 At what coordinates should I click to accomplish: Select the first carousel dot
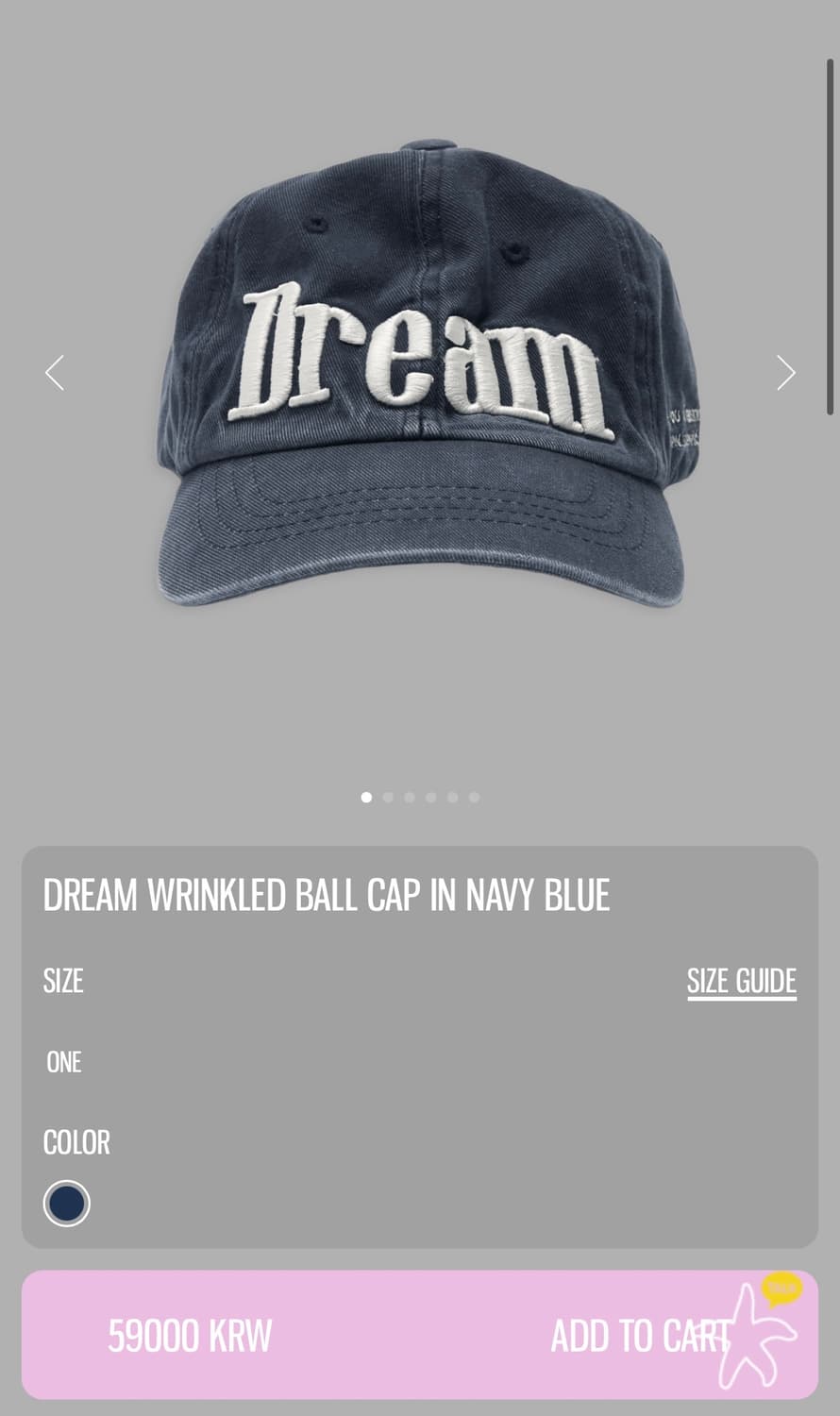[x=366, y=797]
